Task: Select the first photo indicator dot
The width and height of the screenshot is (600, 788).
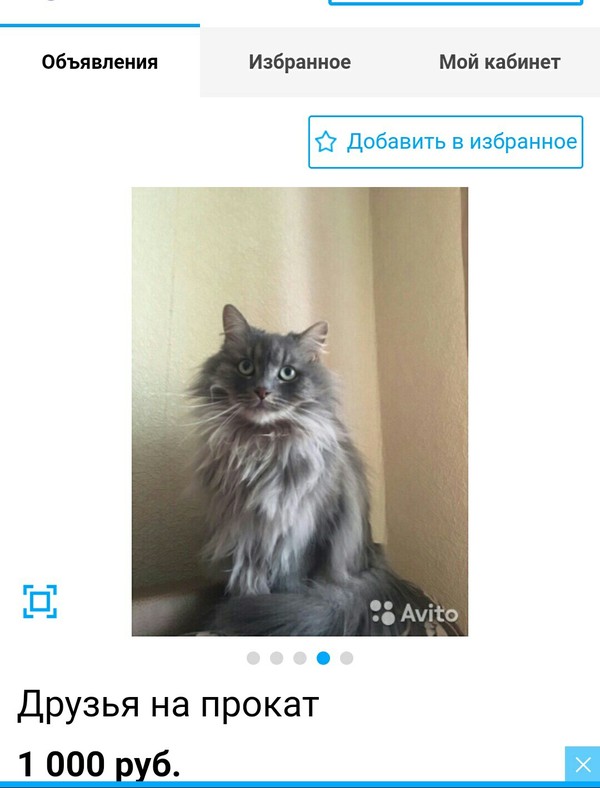Action: (x=253, y=658)
